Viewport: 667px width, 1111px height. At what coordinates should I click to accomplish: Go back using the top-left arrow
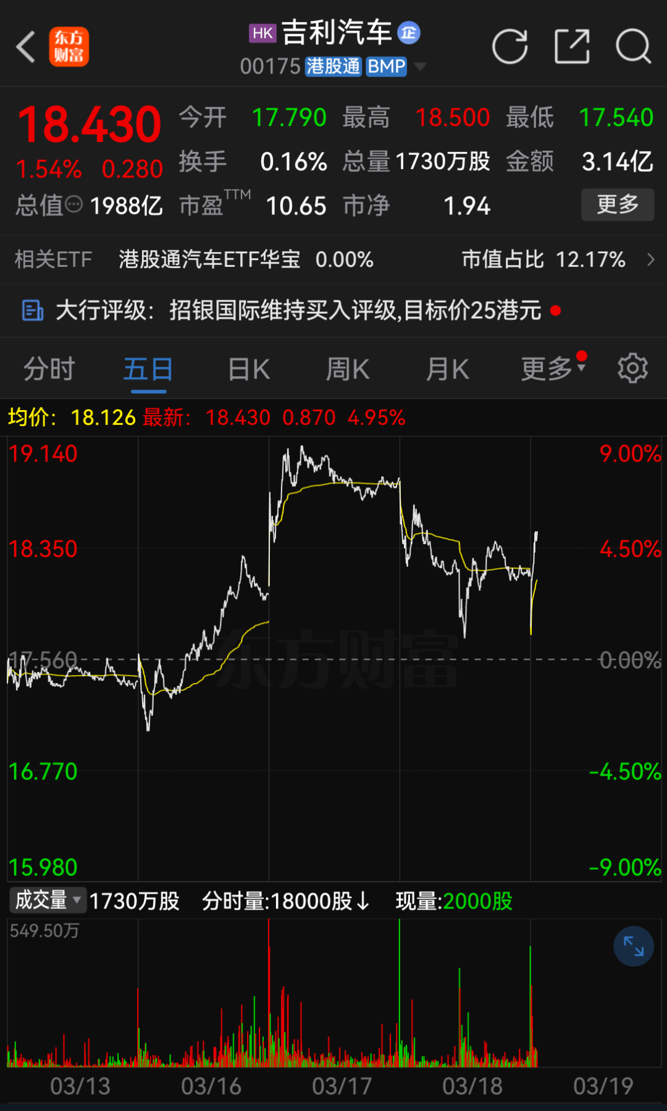27,46
